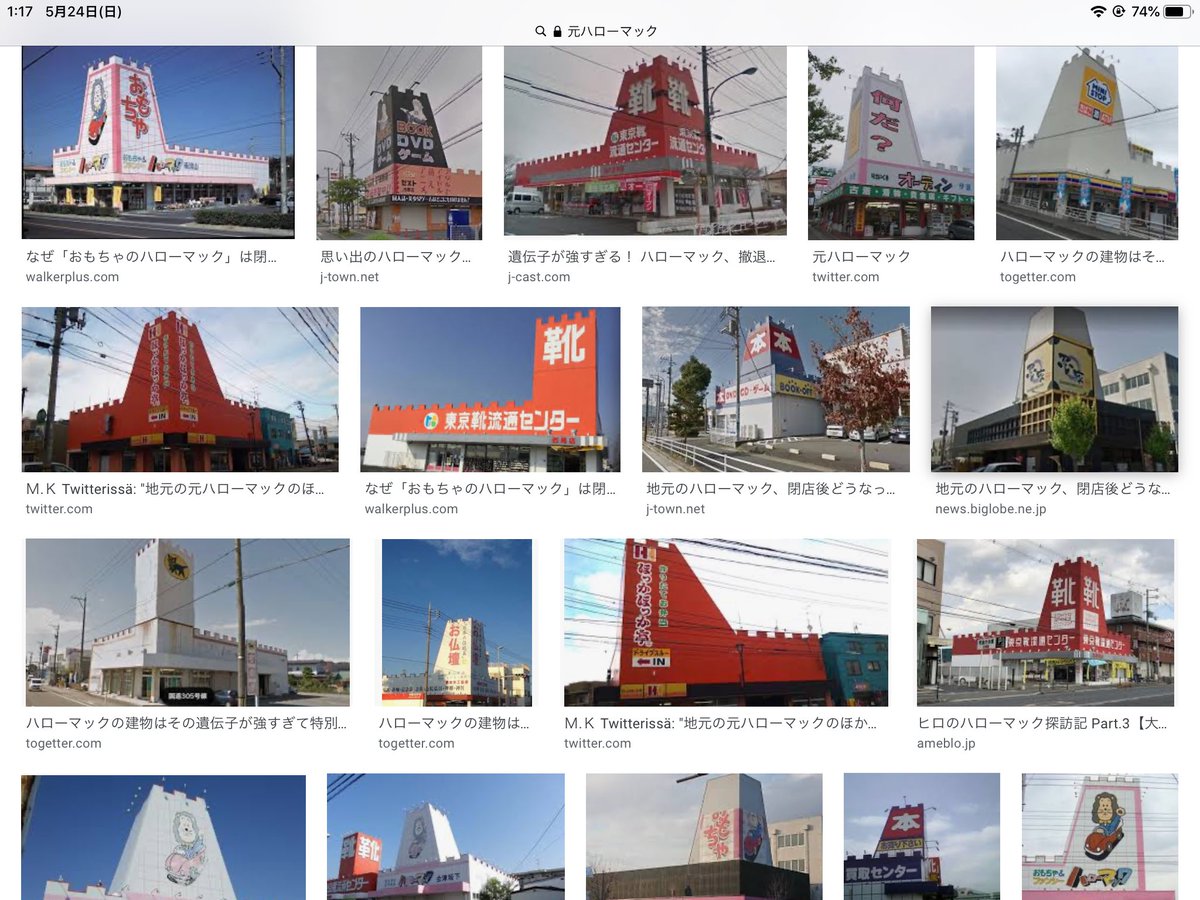Open the twitter.com ほっかほっか亭 red building image
Viewport: 1200px width, 900px height.
click(x=726, y=622)
